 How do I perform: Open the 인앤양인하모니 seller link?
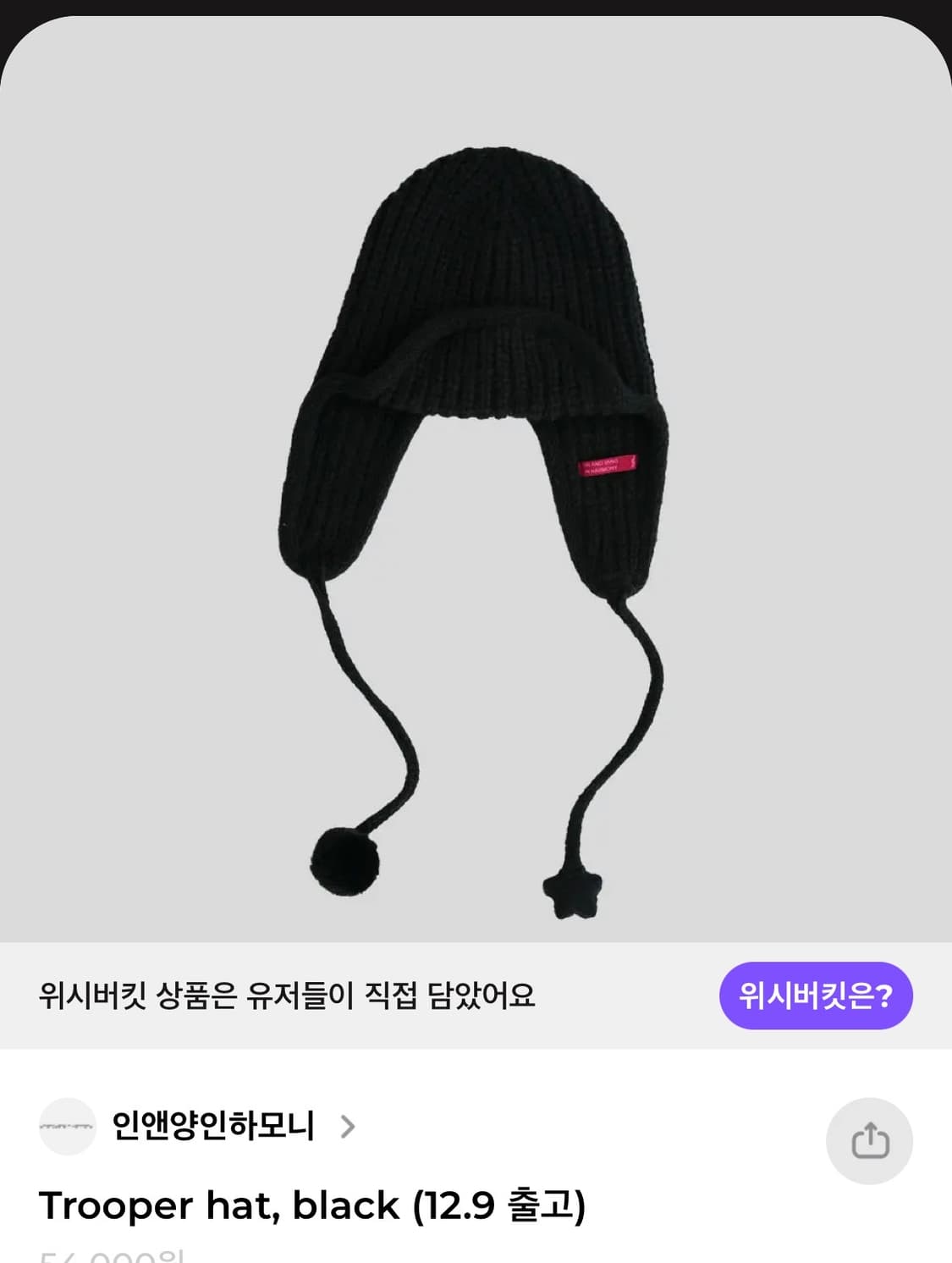[x=213, y=1127]
